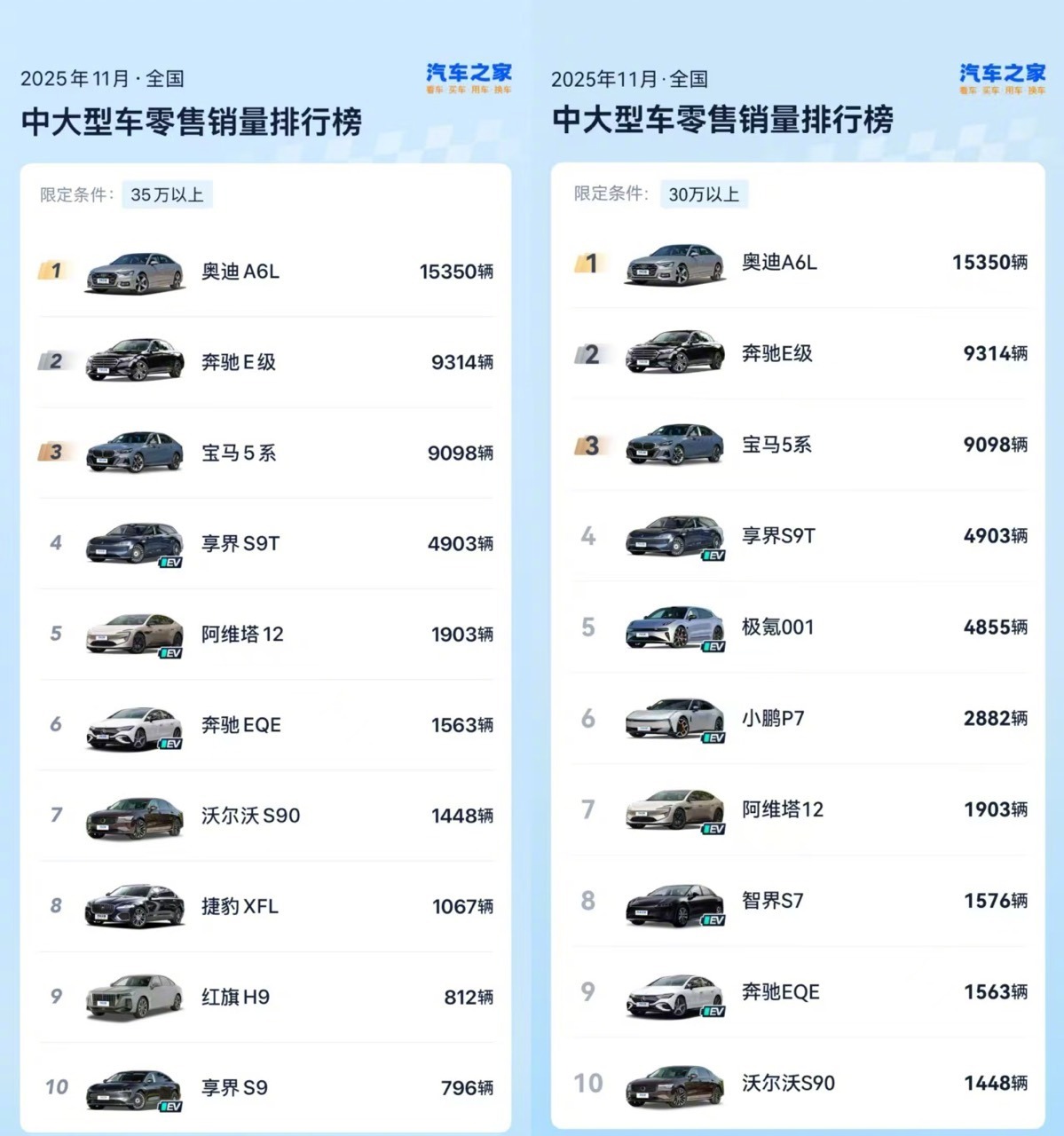Click 换车 under the left Autohome logo
The height and width of the screenshot is (1136, 1064).
[503, 89]
